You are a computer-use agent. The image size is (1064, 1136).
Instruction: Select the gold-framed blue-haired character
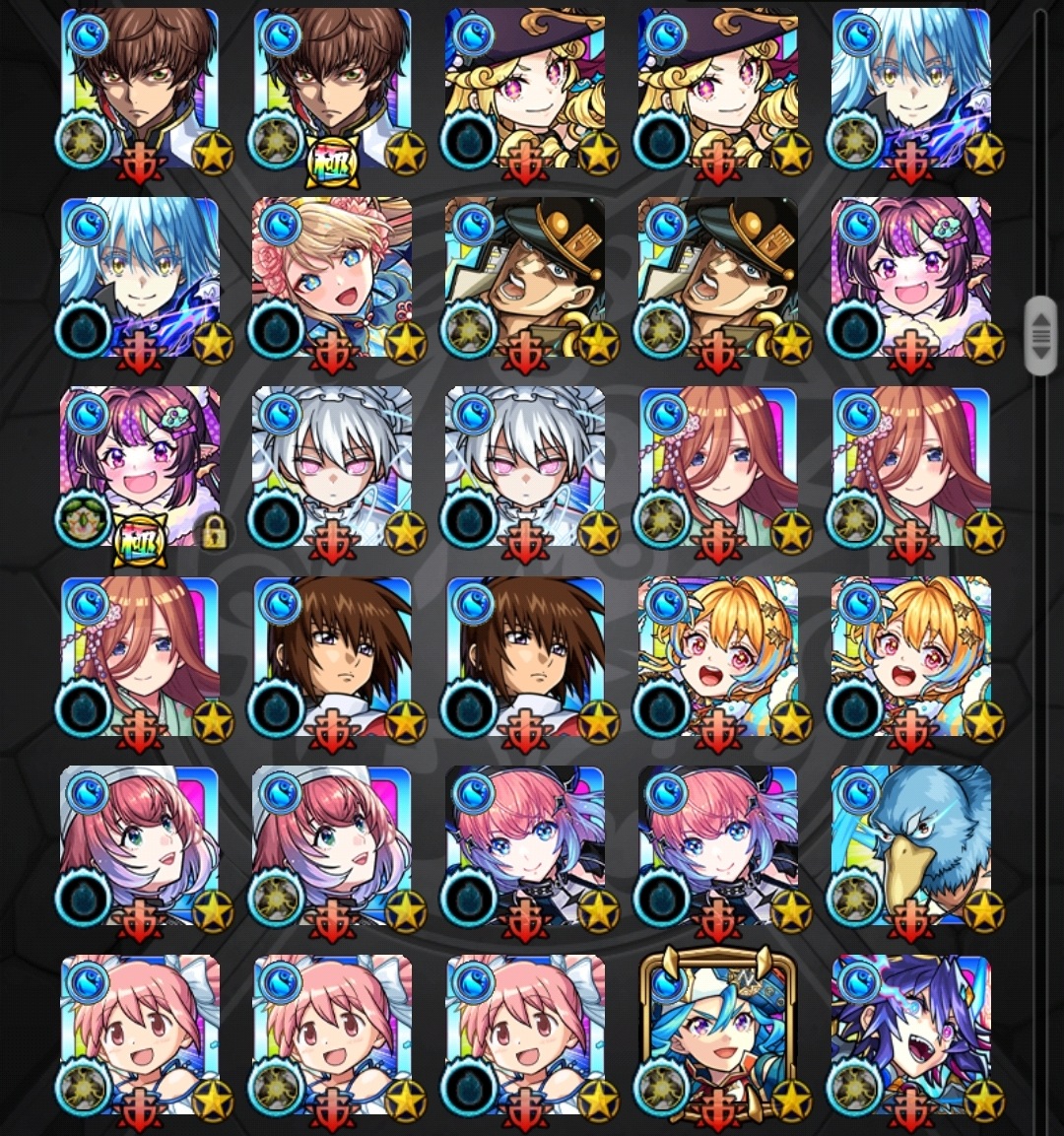tap(718, 1035)
